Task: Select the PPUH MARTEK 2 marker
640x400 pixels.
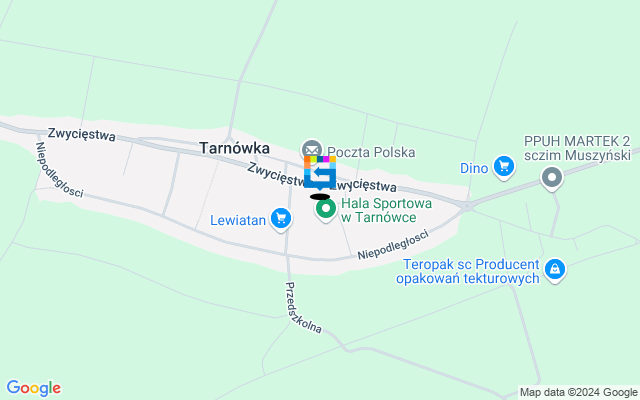Action: coord(551,179)
